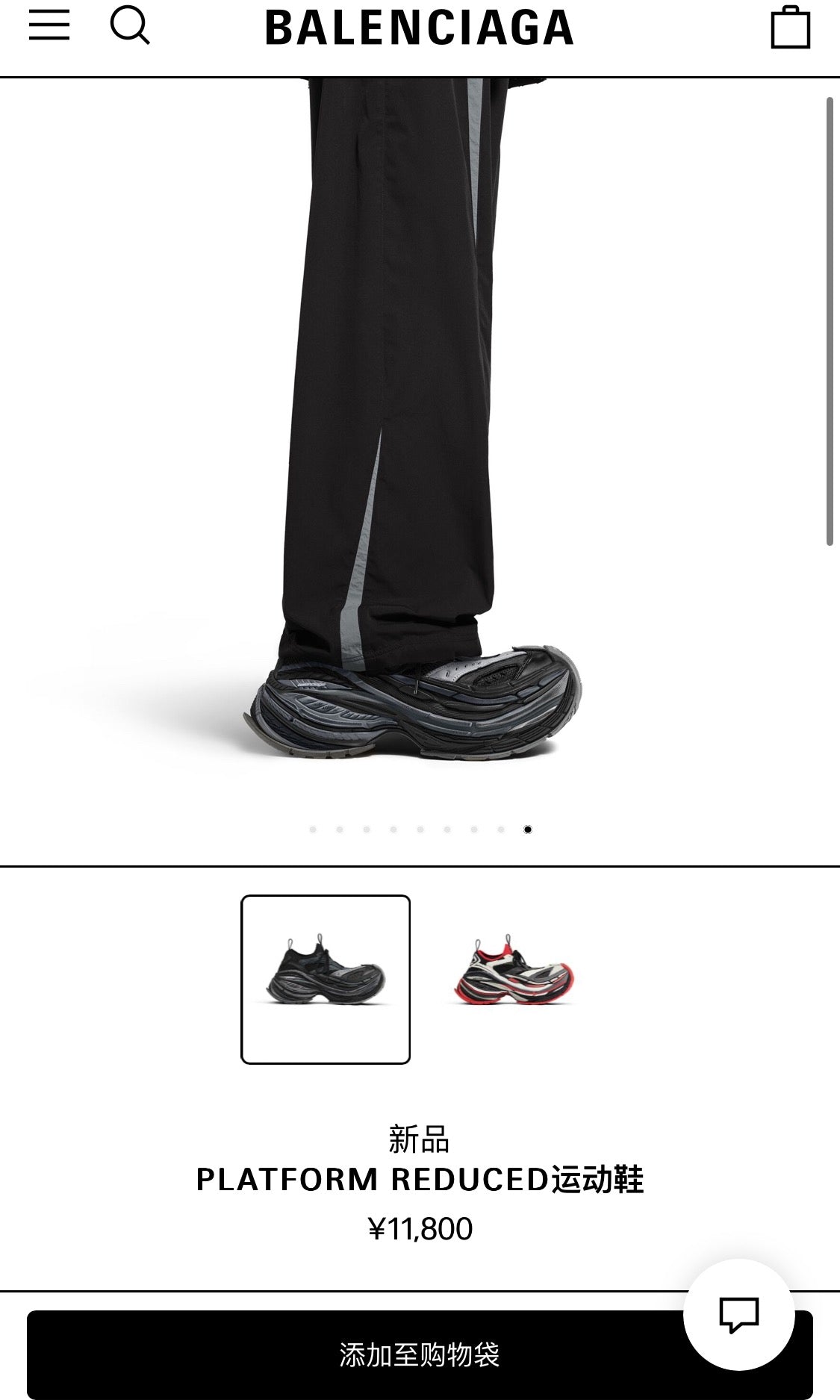
Task: Select the black sneaker color option
Action: click(x=326, y=979)
